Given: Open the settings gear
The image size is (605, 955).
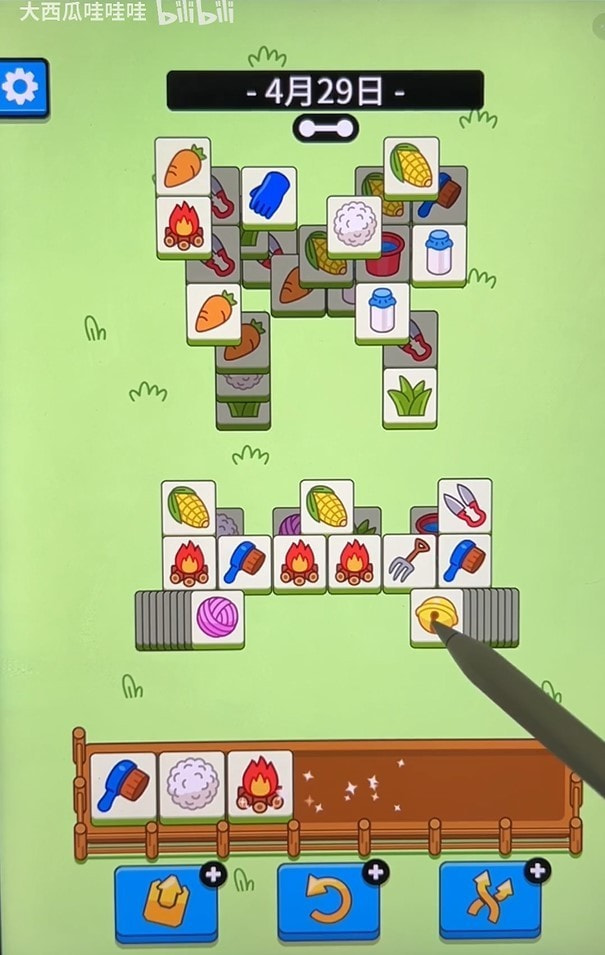Looking at the screenshot, I should (21, 89).
